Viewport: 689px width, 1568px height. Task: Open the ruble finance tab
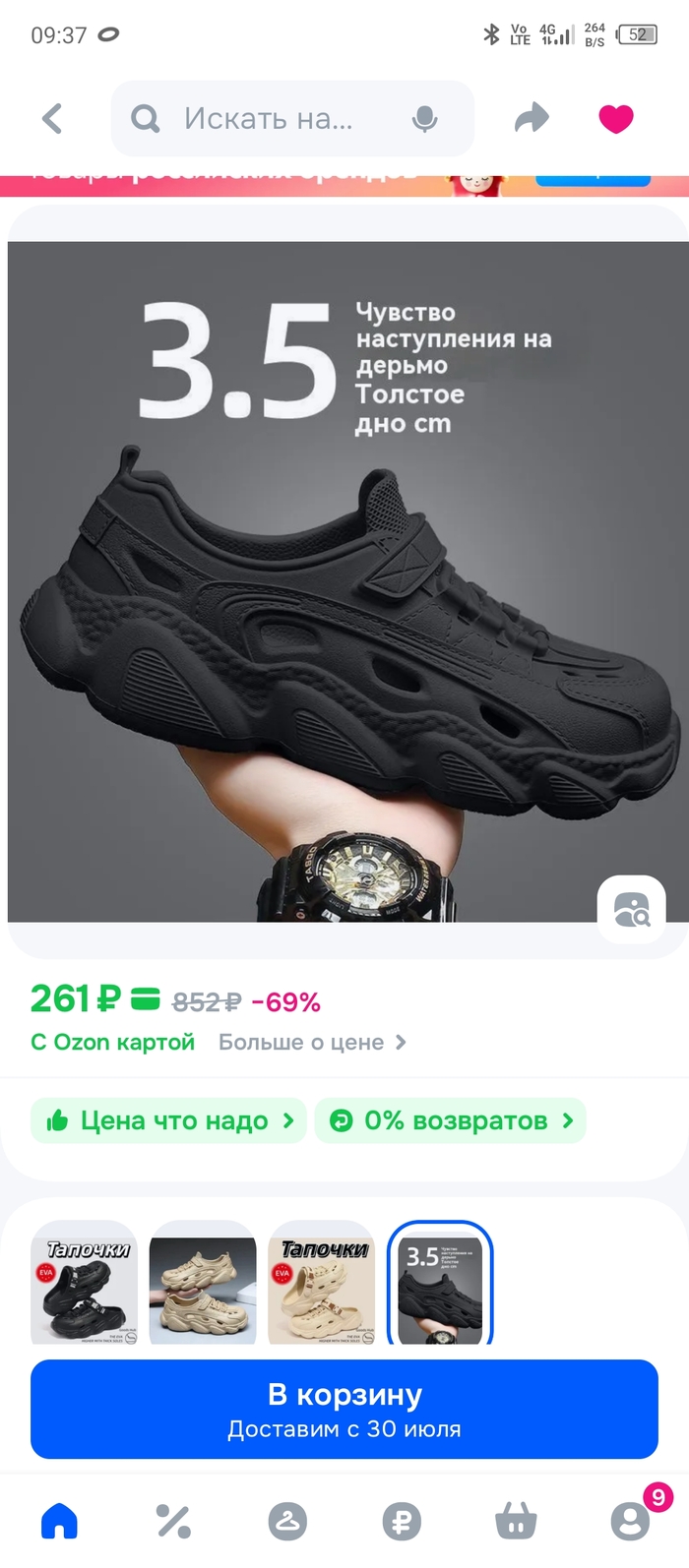coord(402,1521)
